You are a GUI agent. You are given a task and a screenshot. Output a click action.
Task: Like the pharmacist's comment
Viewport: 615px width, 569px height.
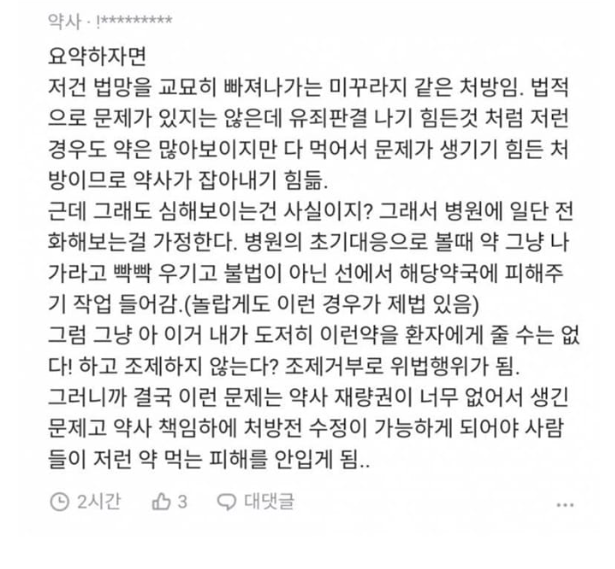tap(160, 502)
